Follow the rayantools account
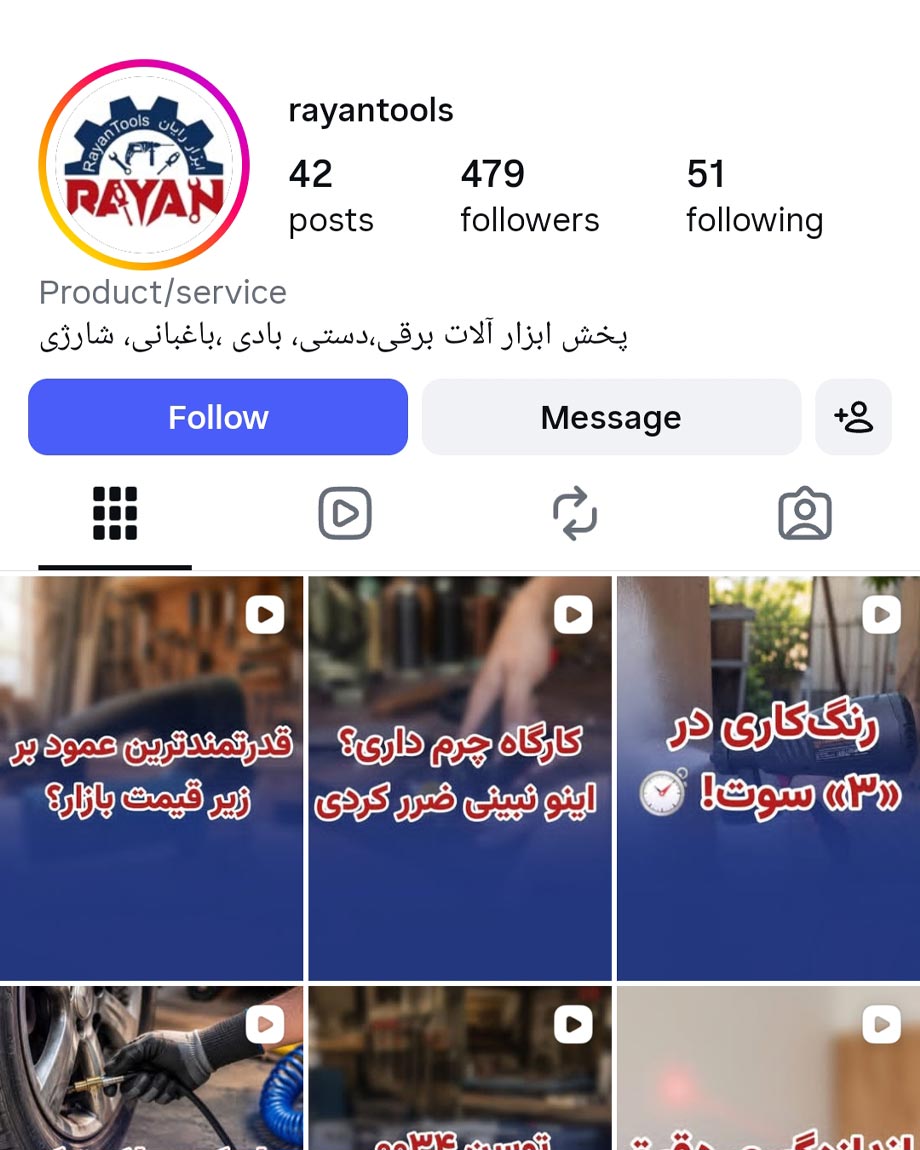920x1150 pixels. [x=218, y=417]
